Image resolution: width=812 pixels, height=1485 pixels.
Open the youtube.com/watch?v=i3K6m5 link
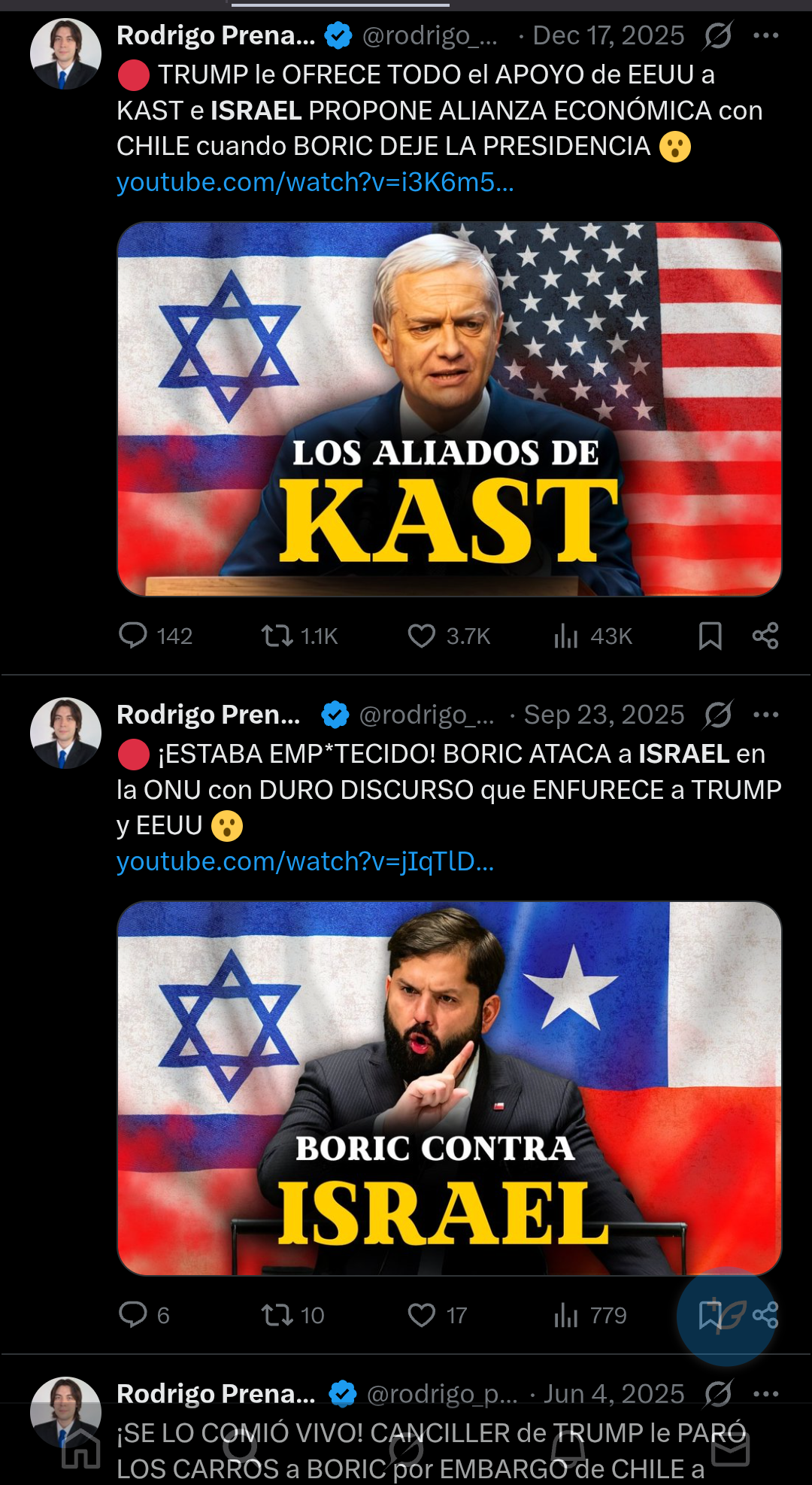(315, 182)
